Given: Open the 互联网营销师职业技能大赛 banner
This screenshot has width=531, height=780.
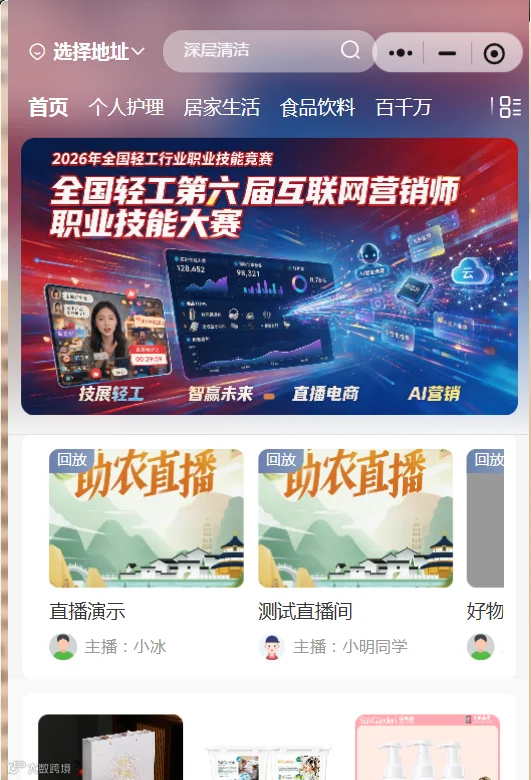Looking at the screenshot, I should 269,276.
